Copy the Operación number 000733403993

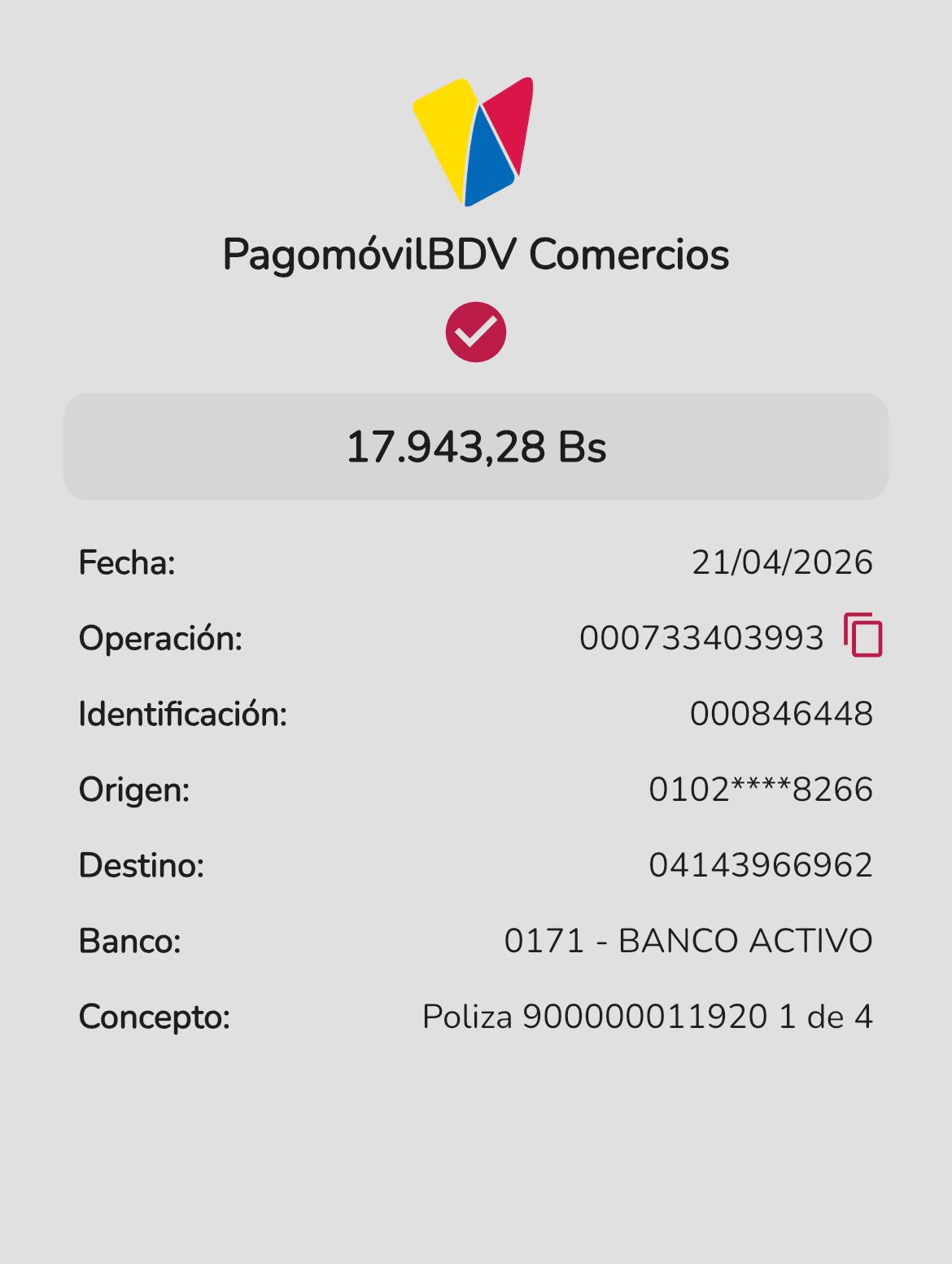[863, 636]
